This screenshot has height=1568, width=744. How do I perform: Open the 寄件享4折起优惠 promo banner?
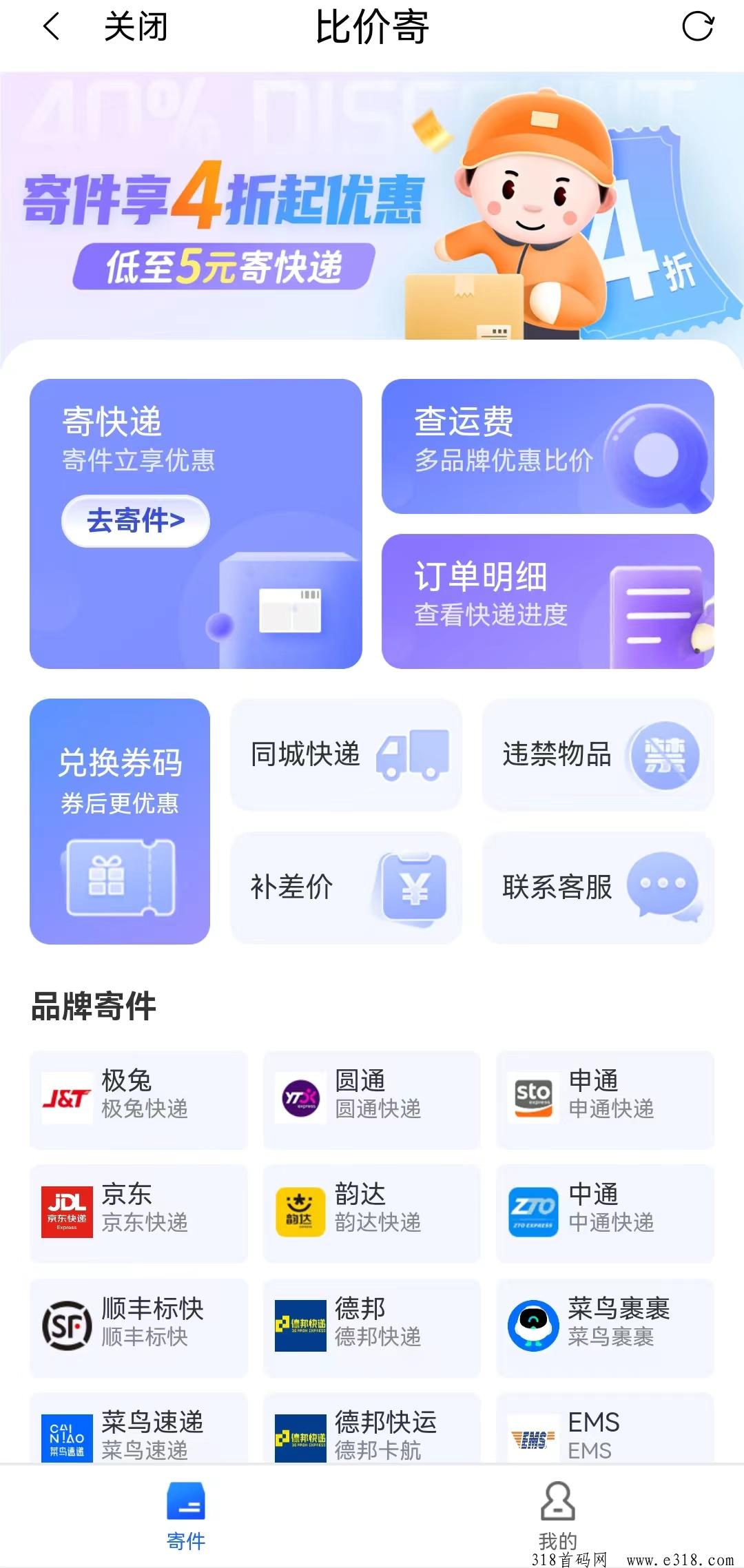pyautogui.click(x=372, y=207)
